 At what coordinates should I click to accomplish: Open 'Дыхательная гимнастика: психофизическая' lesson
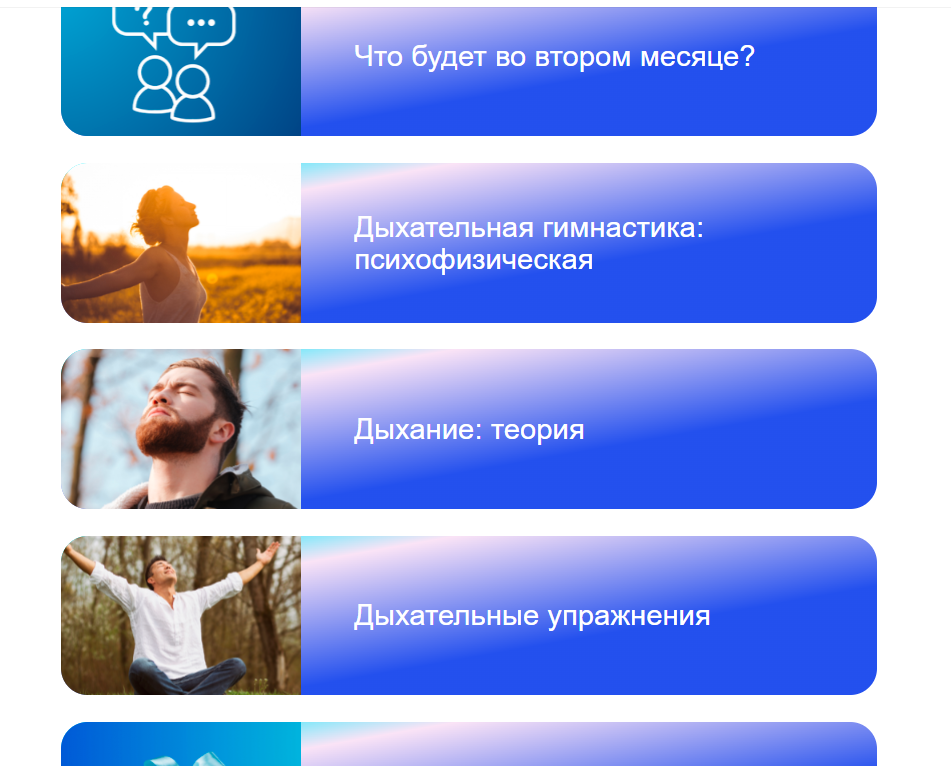pyautogui.click(x=529, y=243)
